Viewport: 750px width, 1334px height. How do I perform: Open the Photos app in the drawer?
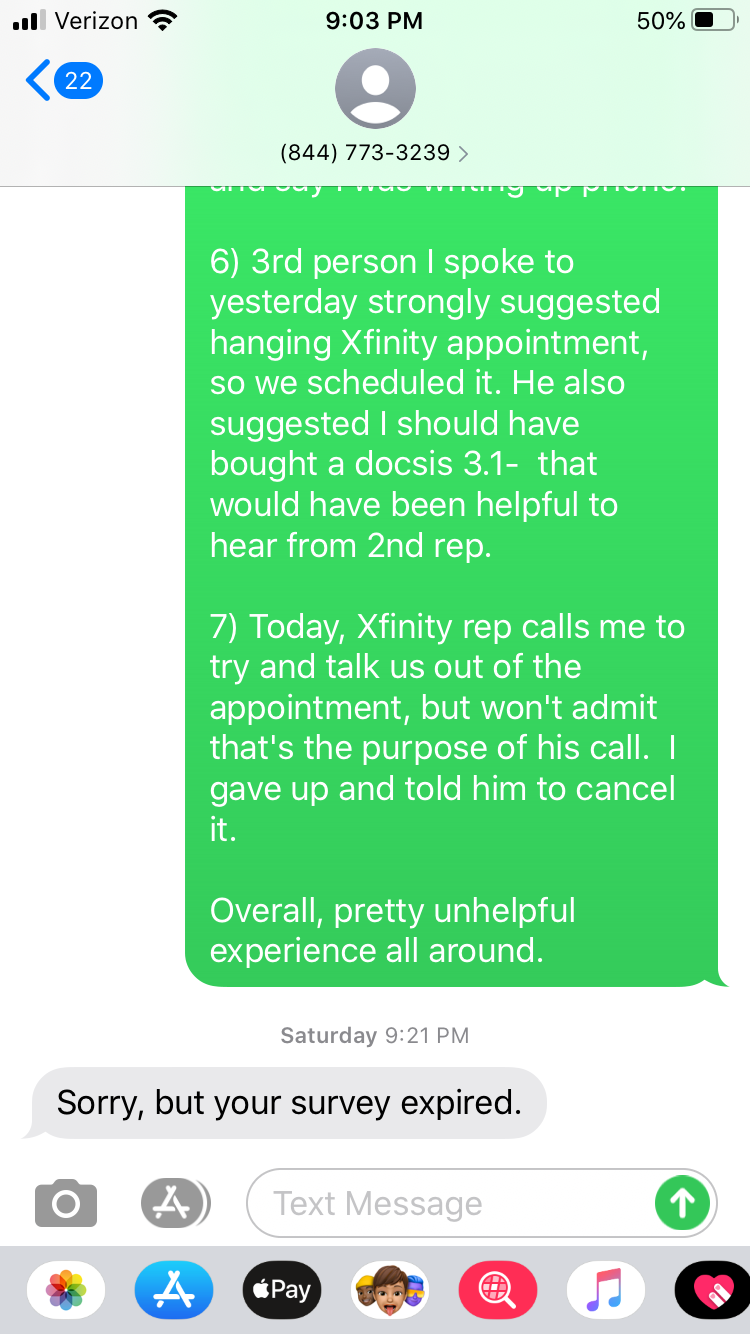(66, 1290)
